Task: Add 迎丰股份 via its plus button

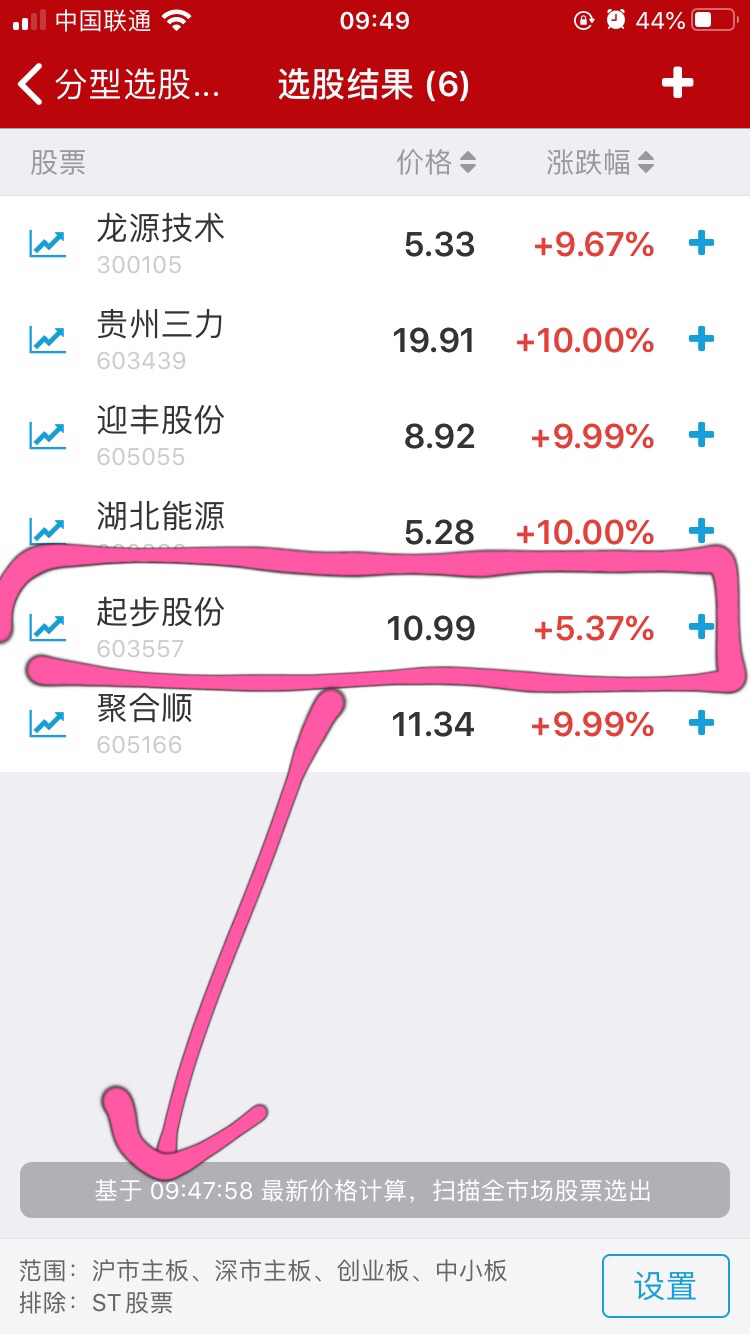Action: coord(702,433)
